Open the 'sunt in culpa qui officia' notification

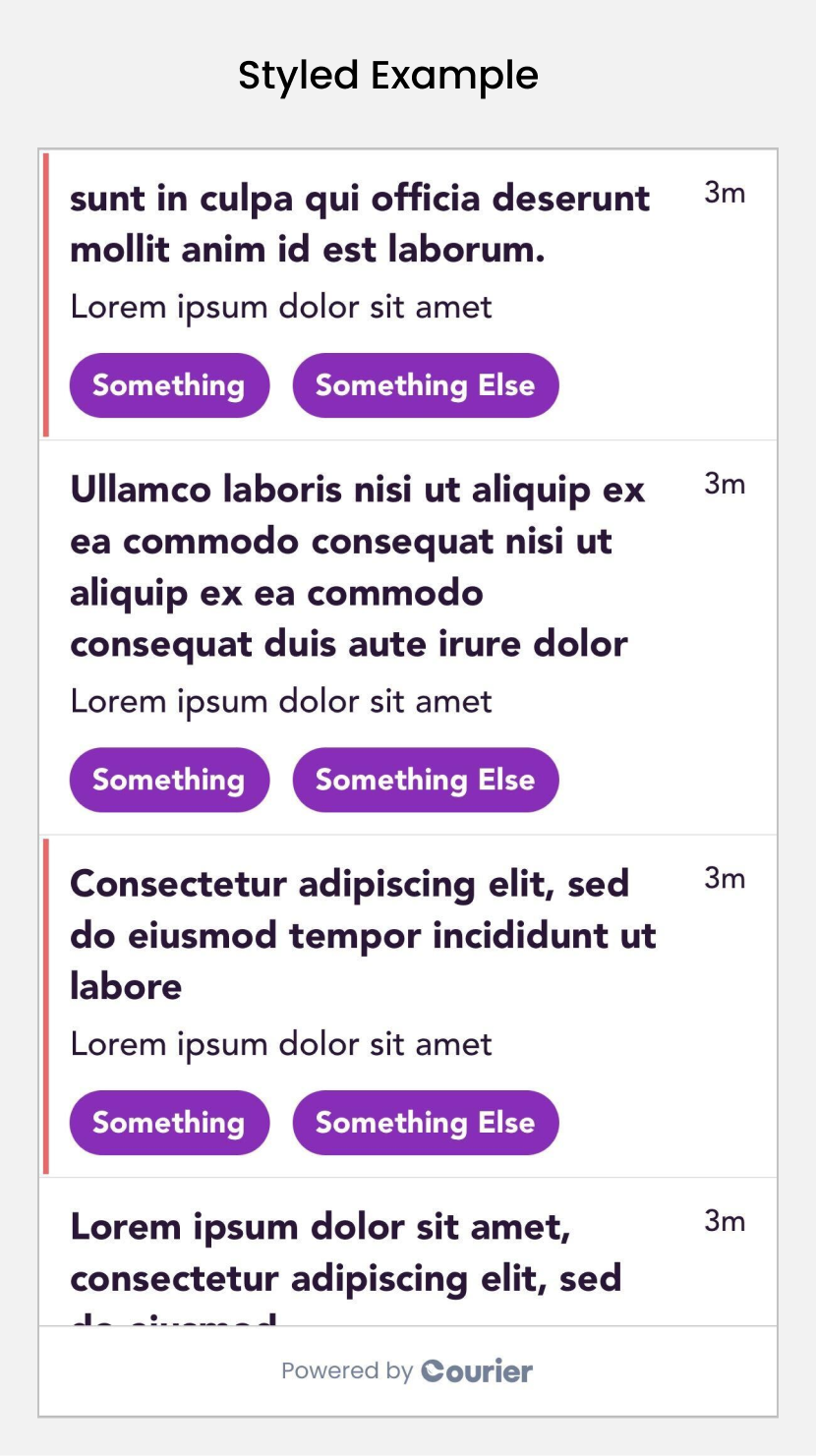pos(359,223)
